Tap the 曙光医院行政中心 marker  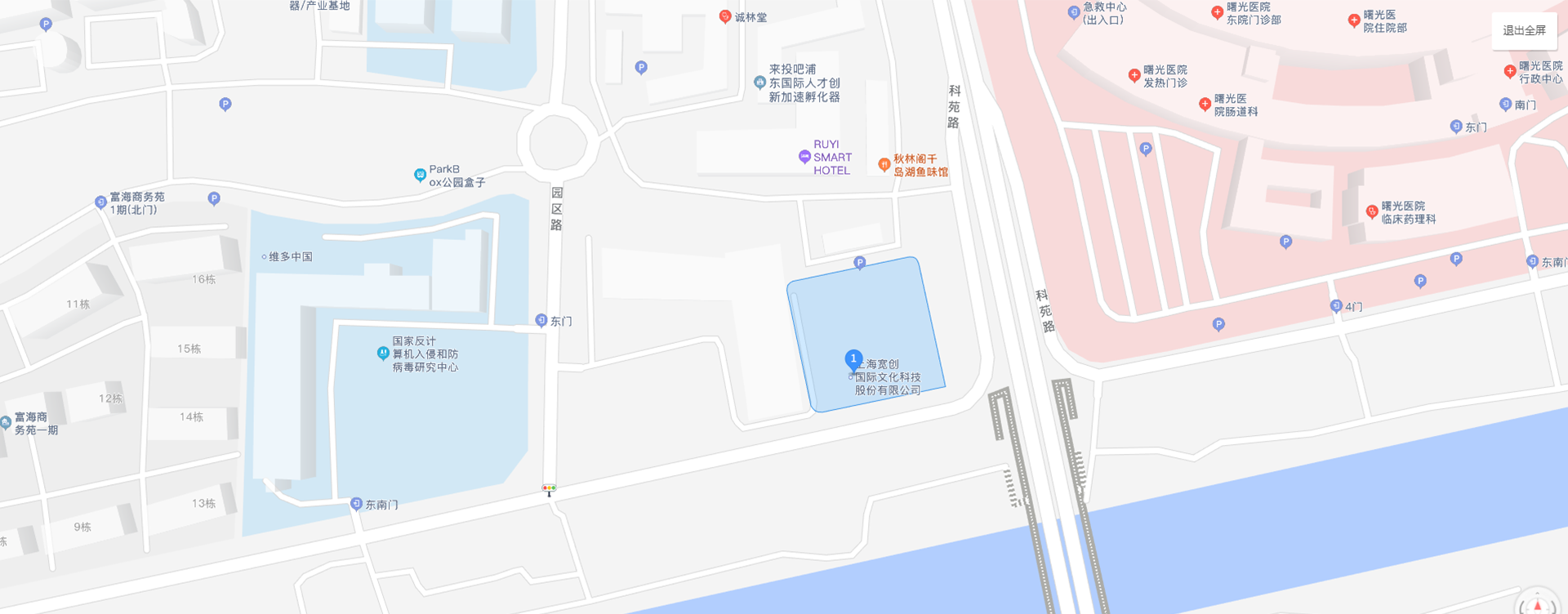(x=1510, y=71)
